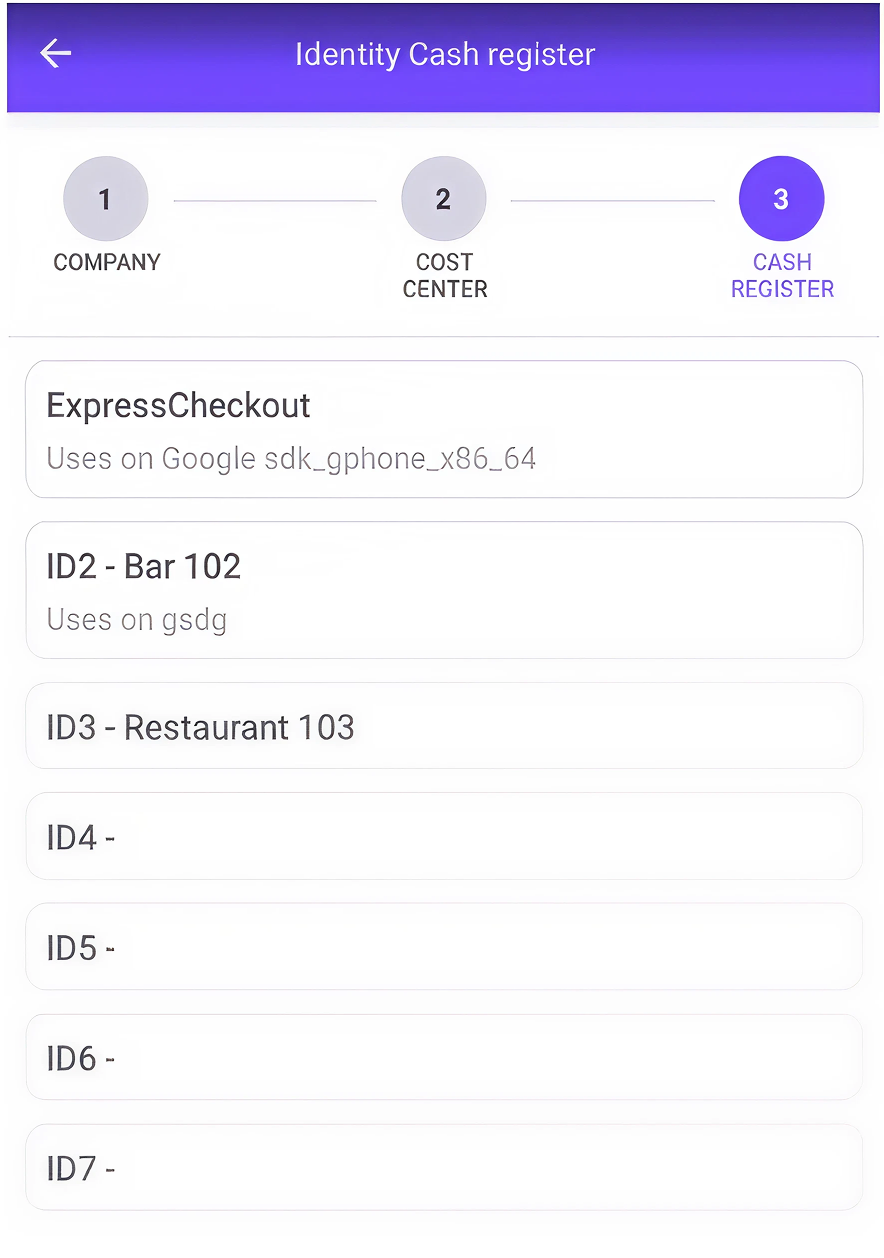Select the ExpressCheckout cash register
Viewport: 884px width, 1258px height.
point(444,430)
